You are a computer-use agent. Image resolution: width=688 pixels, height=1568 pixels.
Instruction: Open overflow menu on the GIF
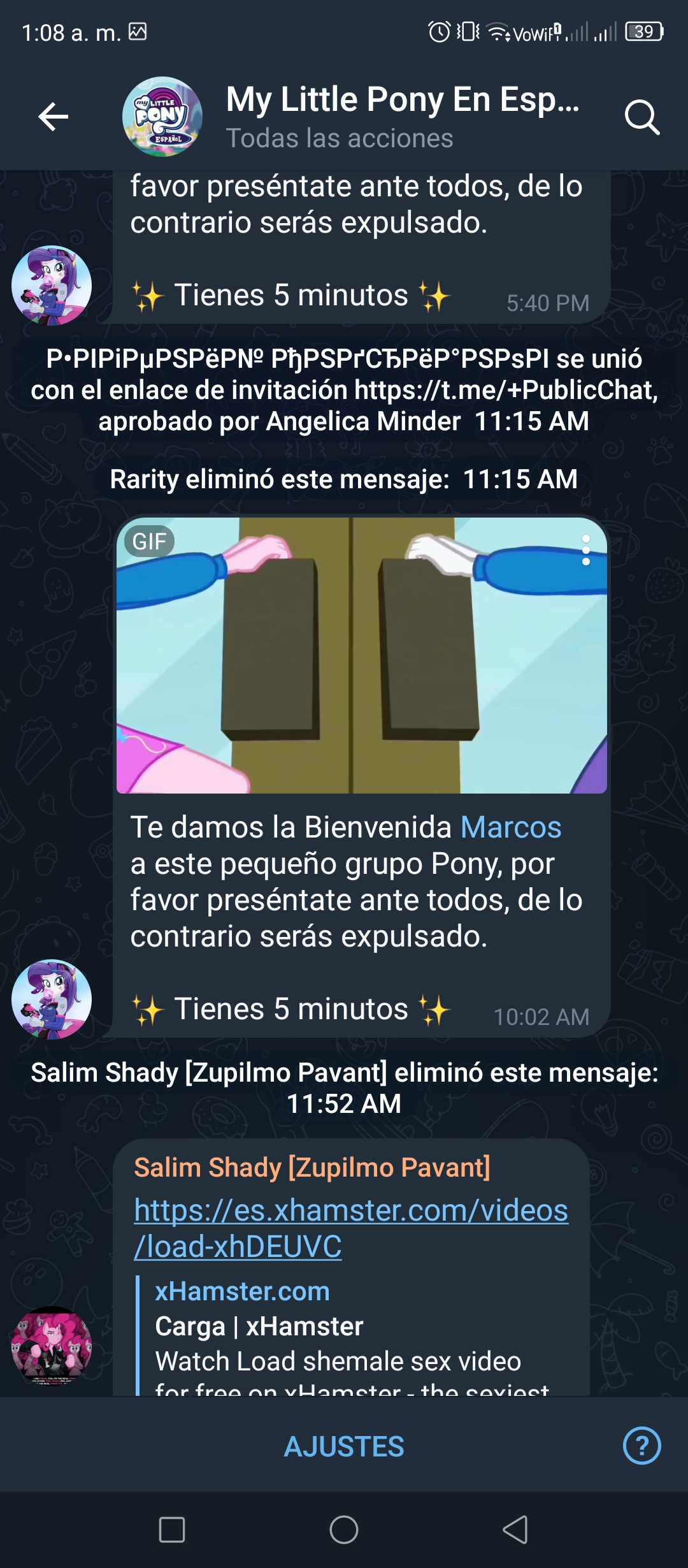pos(586,550)
